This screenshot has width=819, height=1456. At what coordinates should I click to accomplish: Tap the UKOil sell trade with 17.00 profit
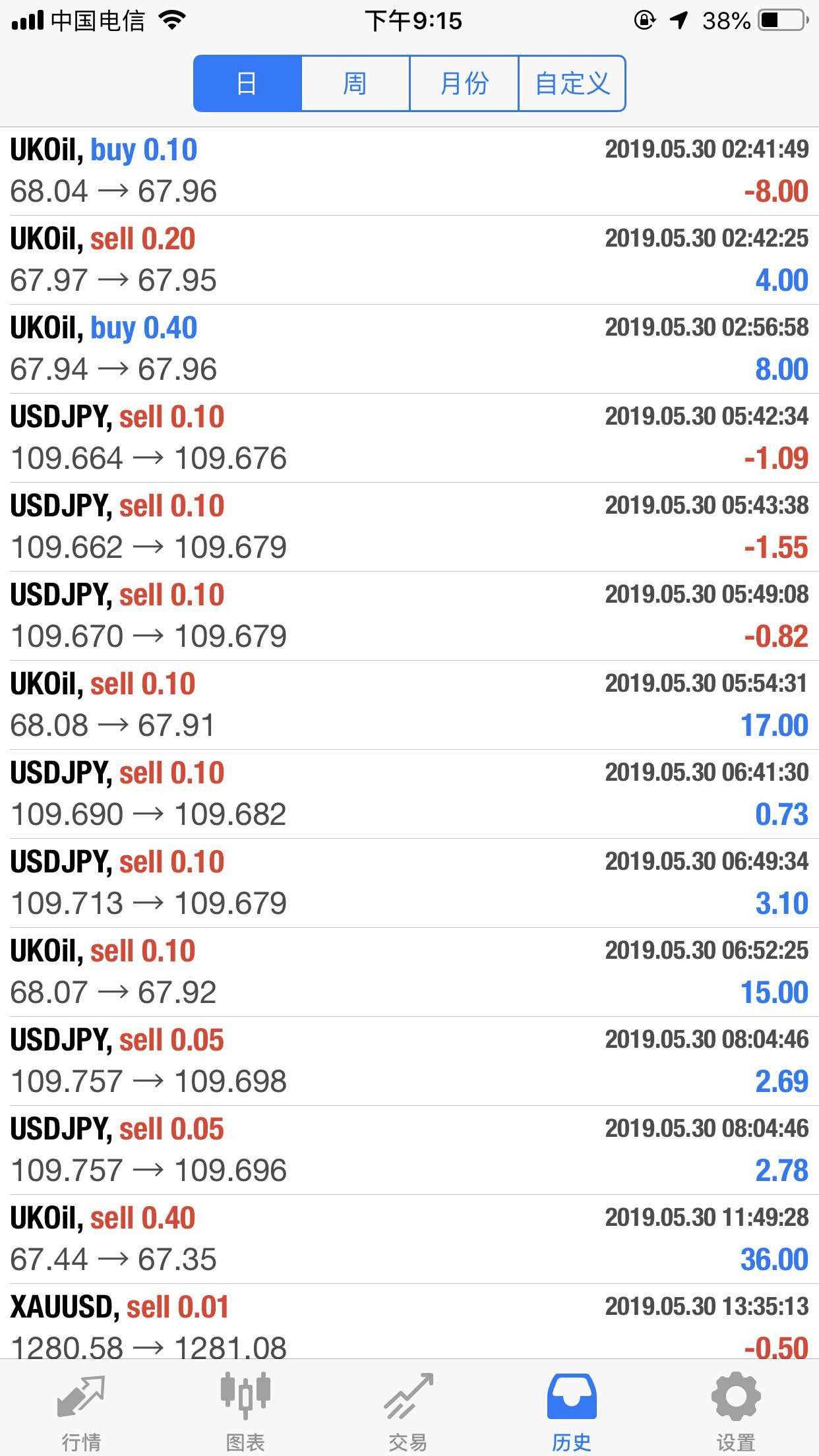coord(409,705)
